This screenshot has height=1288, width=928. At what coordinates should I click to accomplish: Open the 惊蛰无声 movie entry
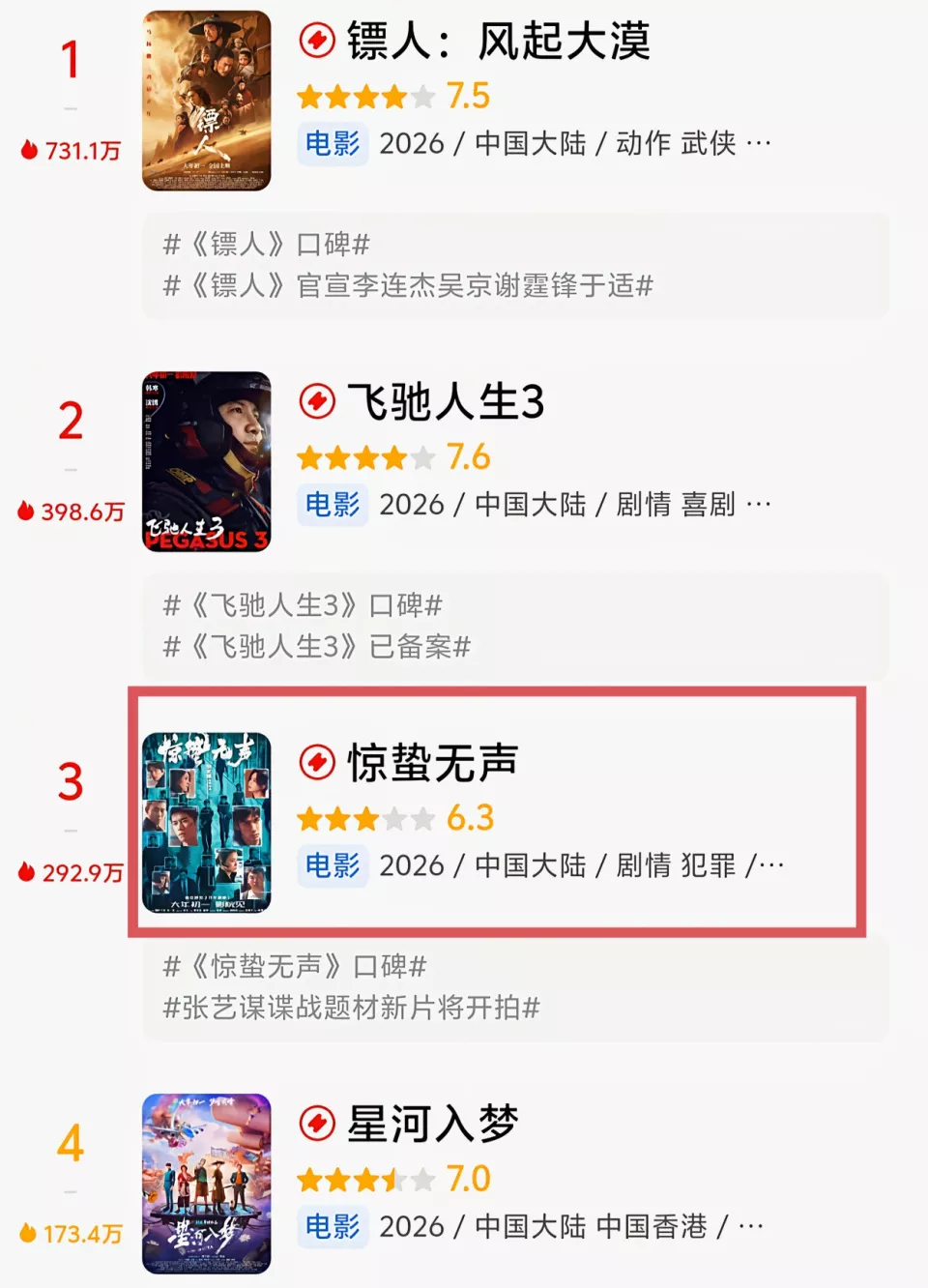coord(432,763)
